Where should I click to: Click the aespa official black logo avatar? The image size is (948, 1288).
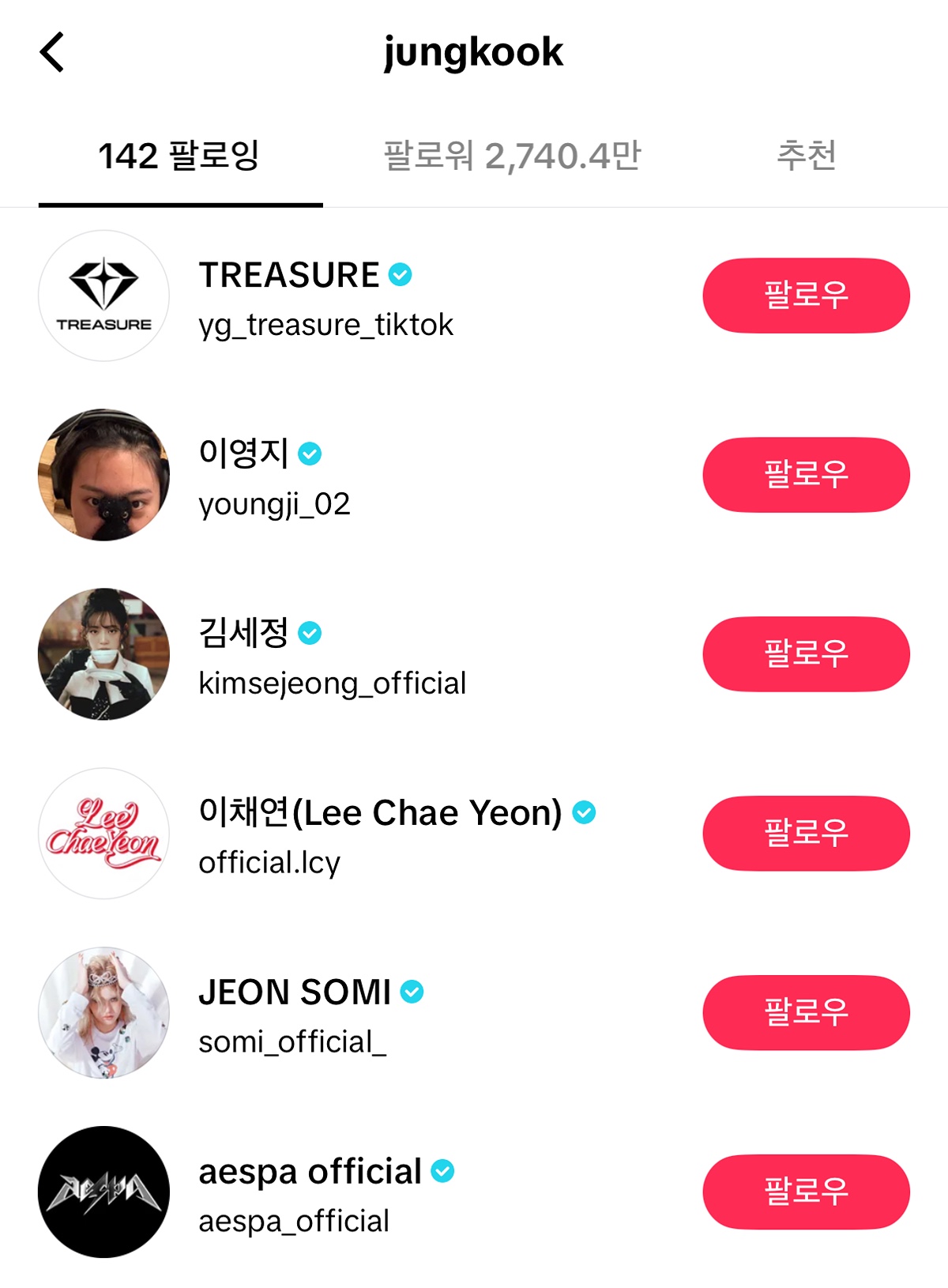pos(103,1192)
